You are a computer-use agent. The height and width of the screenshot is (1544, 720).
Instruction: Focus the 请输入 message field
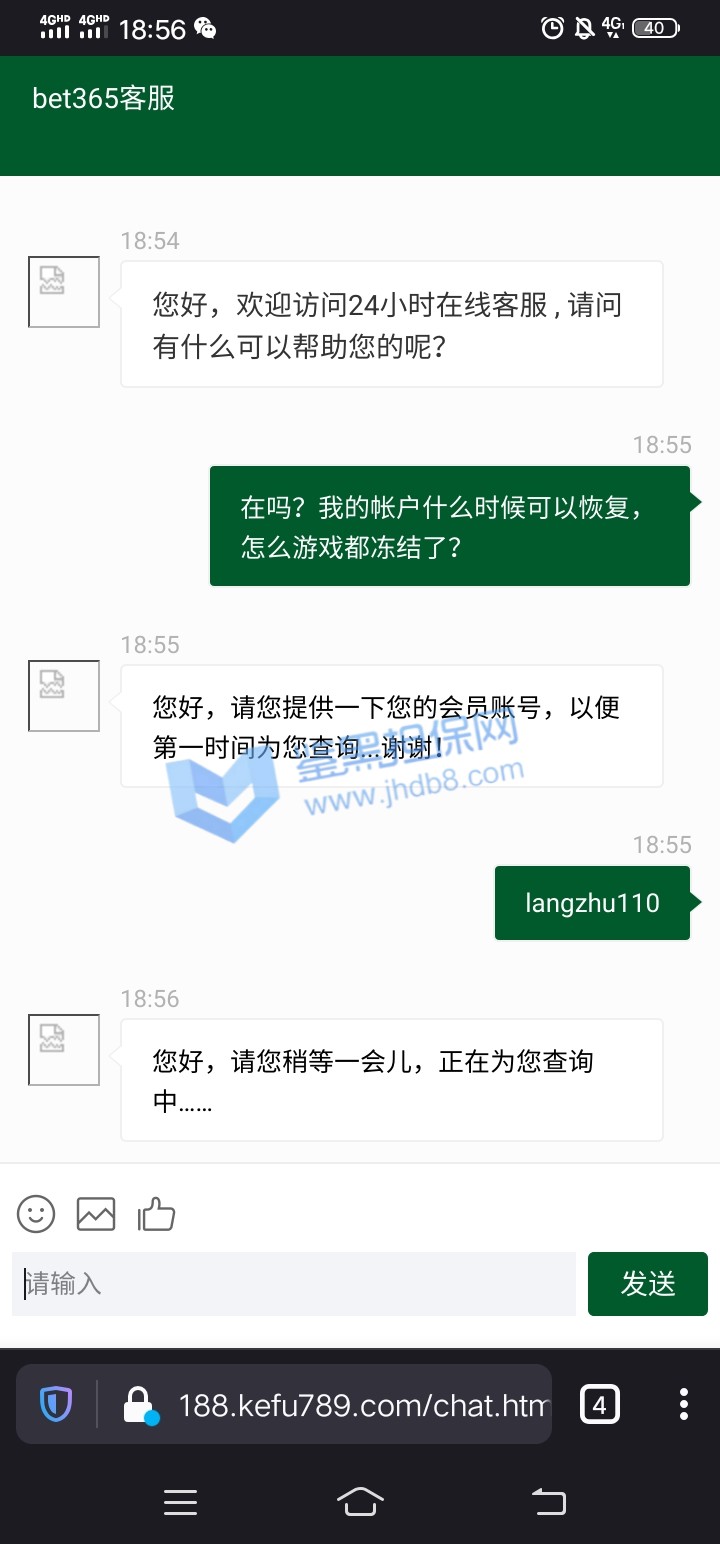[x=294, y=1283]
